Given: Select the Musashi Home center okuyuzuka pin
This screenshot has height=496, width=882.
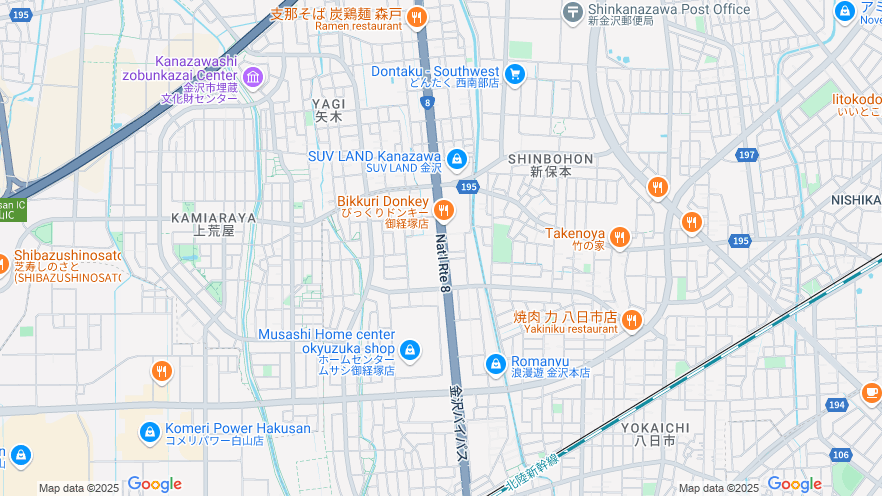Looking at the screenshot, I should pyautogui.click(x=409, y=351).
